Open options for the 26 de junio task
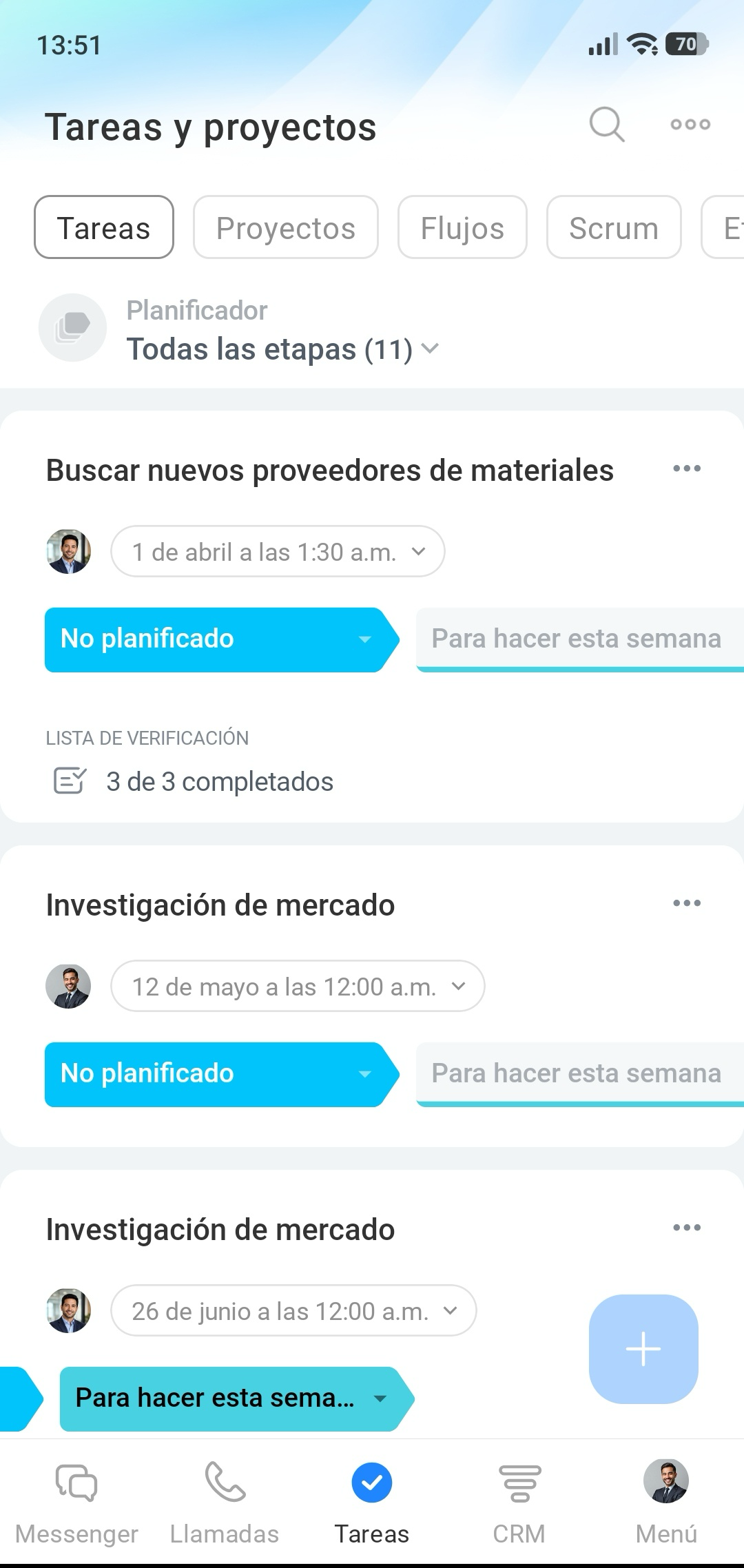Image resolution: width=744 pixels, height=1568 pixels. point(687,1228)
